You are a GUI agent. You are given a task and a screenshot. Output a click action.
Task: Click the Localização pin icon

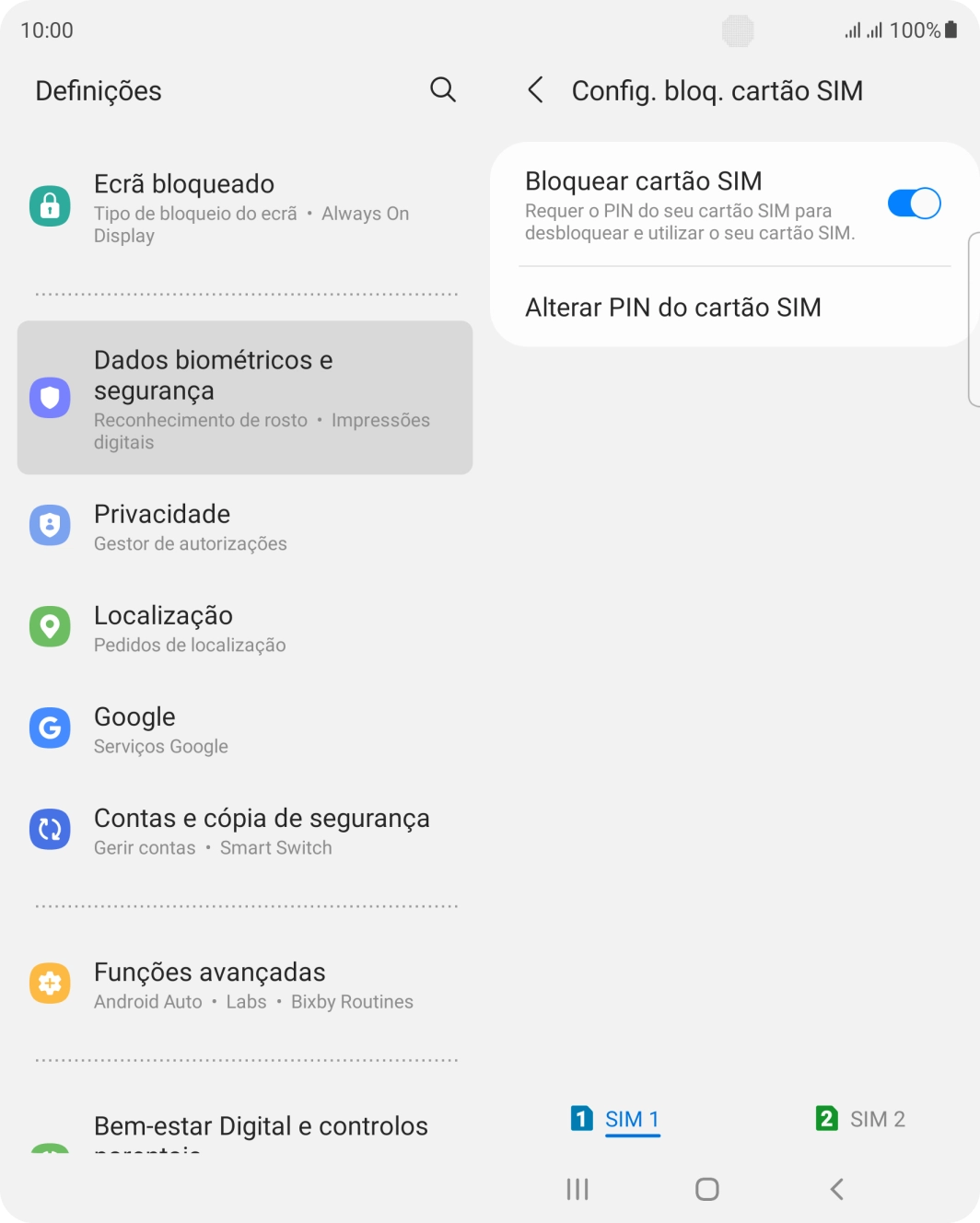point(50,626)
